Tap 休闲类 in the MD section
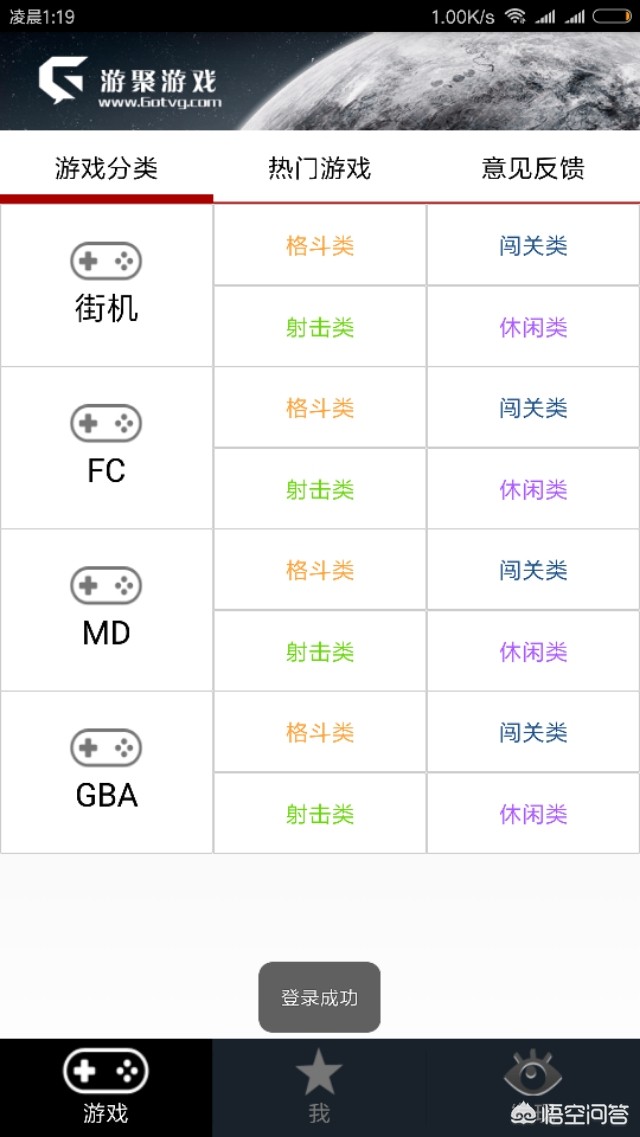Image resolution: width=640 pixels, height=1137 pixels. [x=533, y=652]
